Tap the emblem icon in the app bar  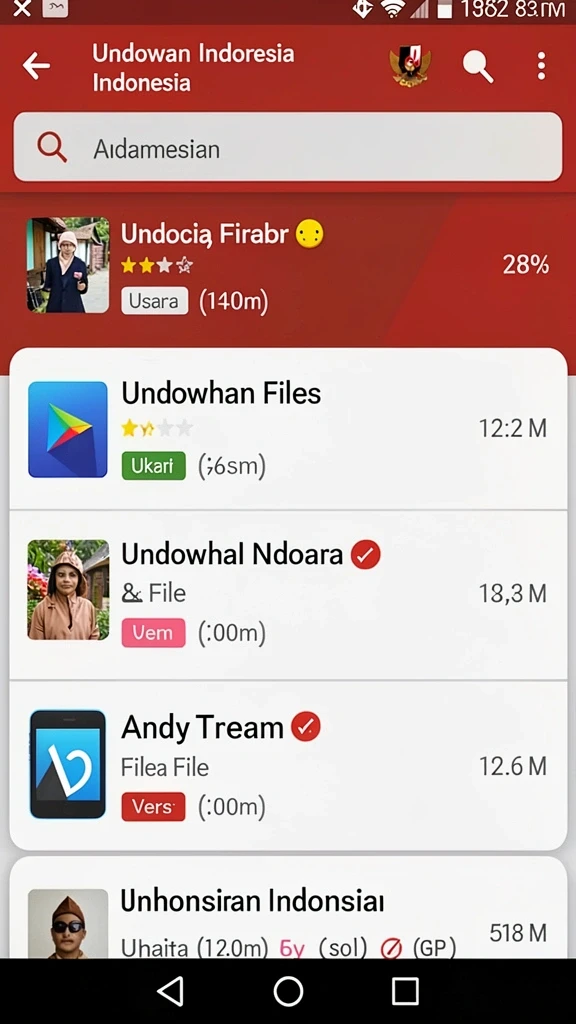click(410, 65)
